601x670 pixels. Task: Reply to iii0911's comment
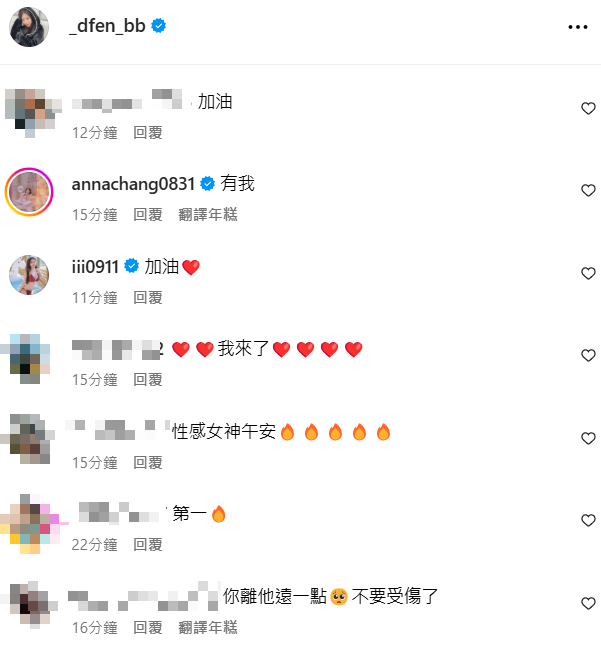pos(148,297)
